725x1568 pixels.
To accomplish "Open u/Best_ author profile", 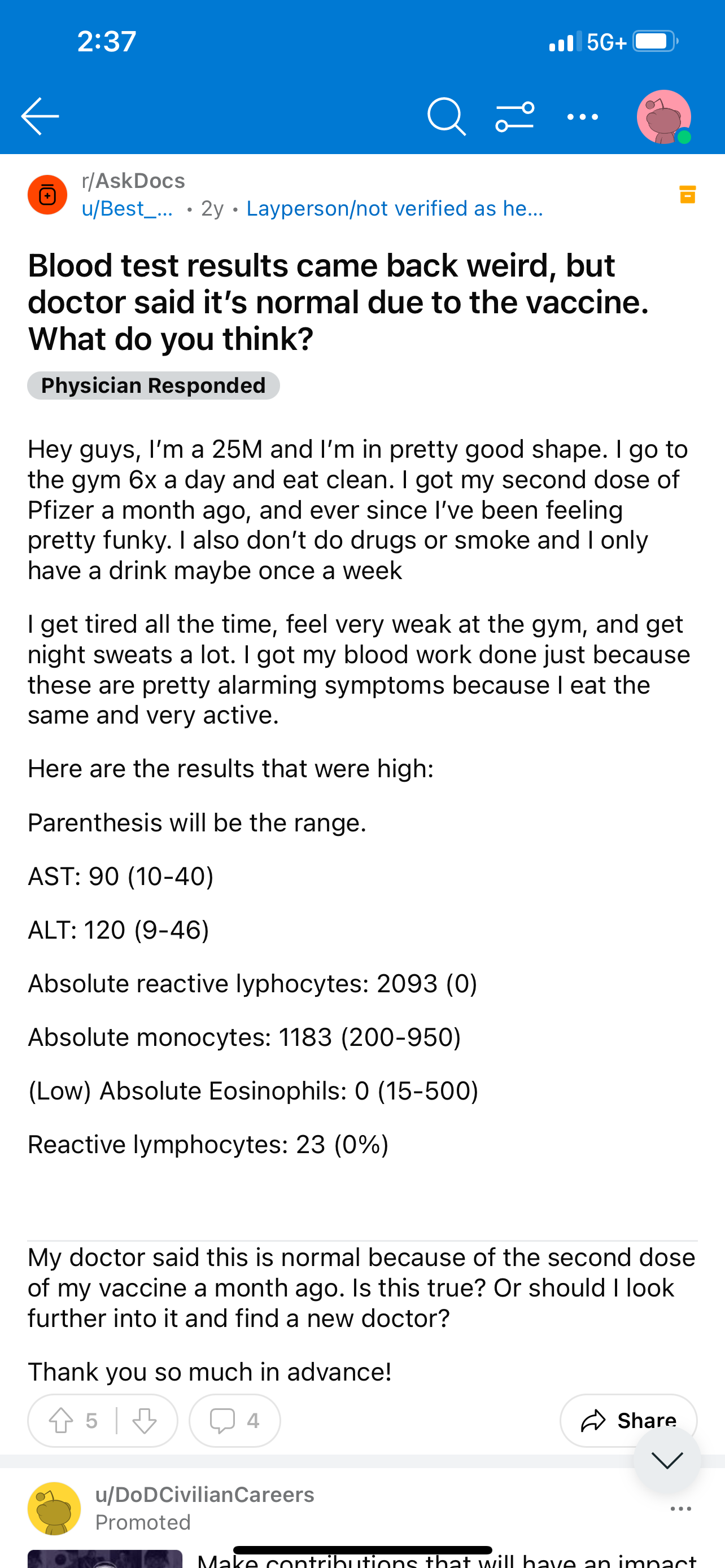I will 127,208.
